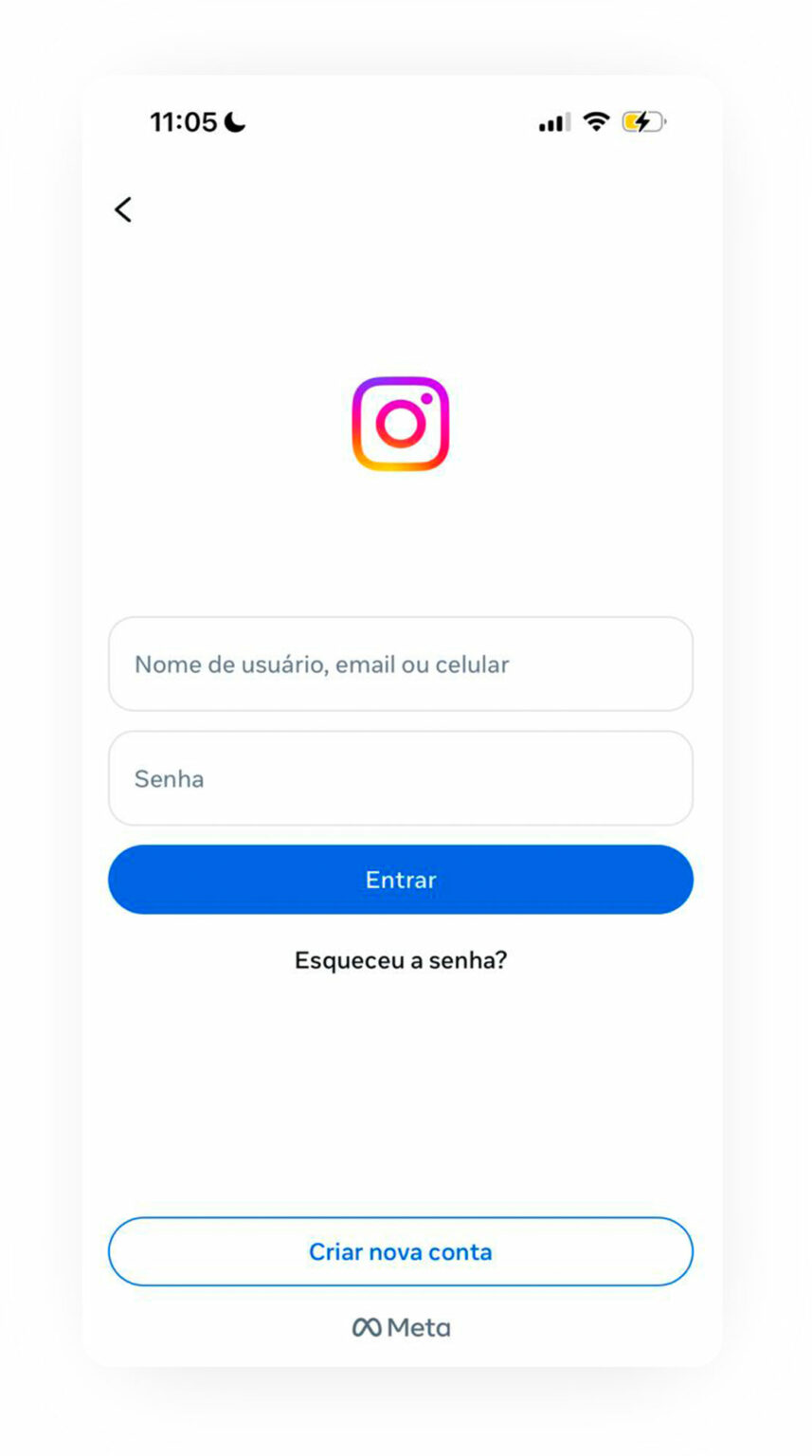Click the time display showing 11:05
Image resolution: width=812 pixels, height=1456 pixels.
184,121
